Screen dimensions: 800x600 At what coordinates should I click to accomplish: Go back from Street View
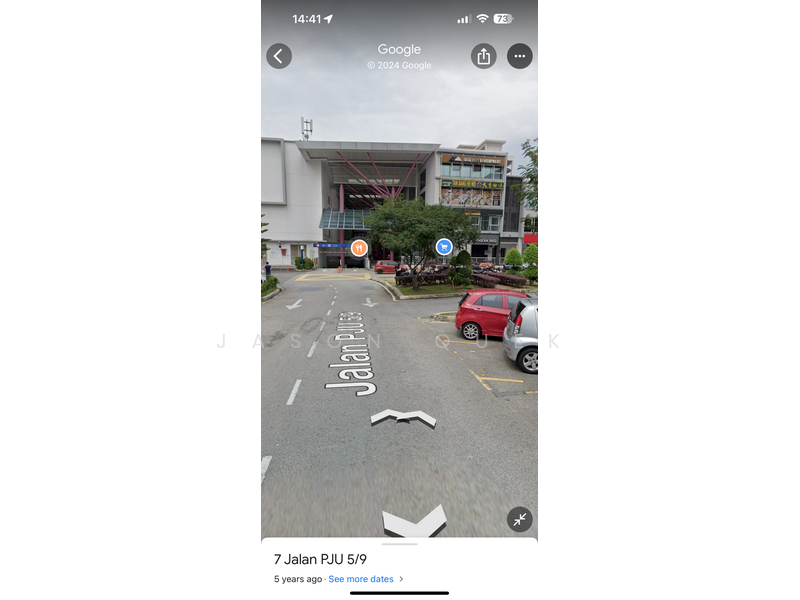tap(279, 56)
